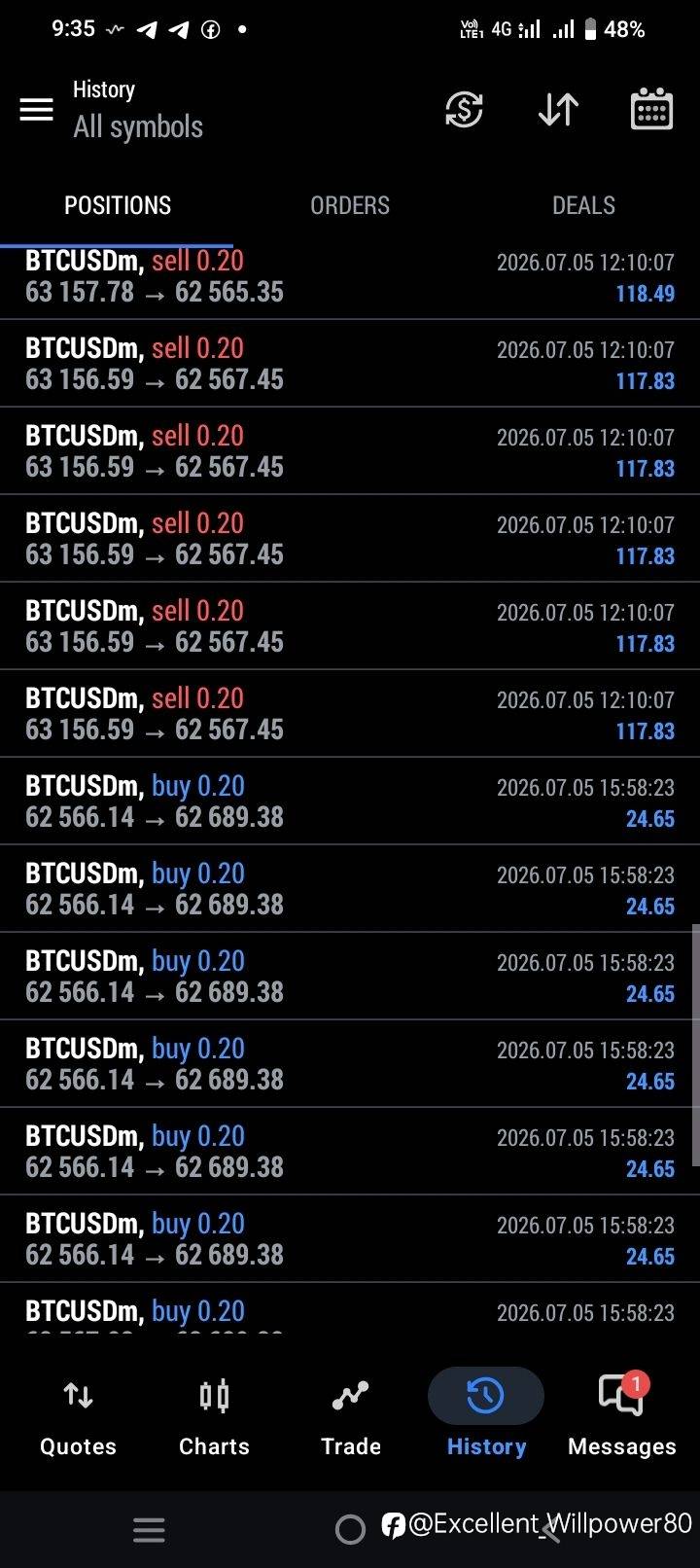Go to Quotes in bottom navigation
Screen dimensions: 700x1568
click(x=78, y=1418)
